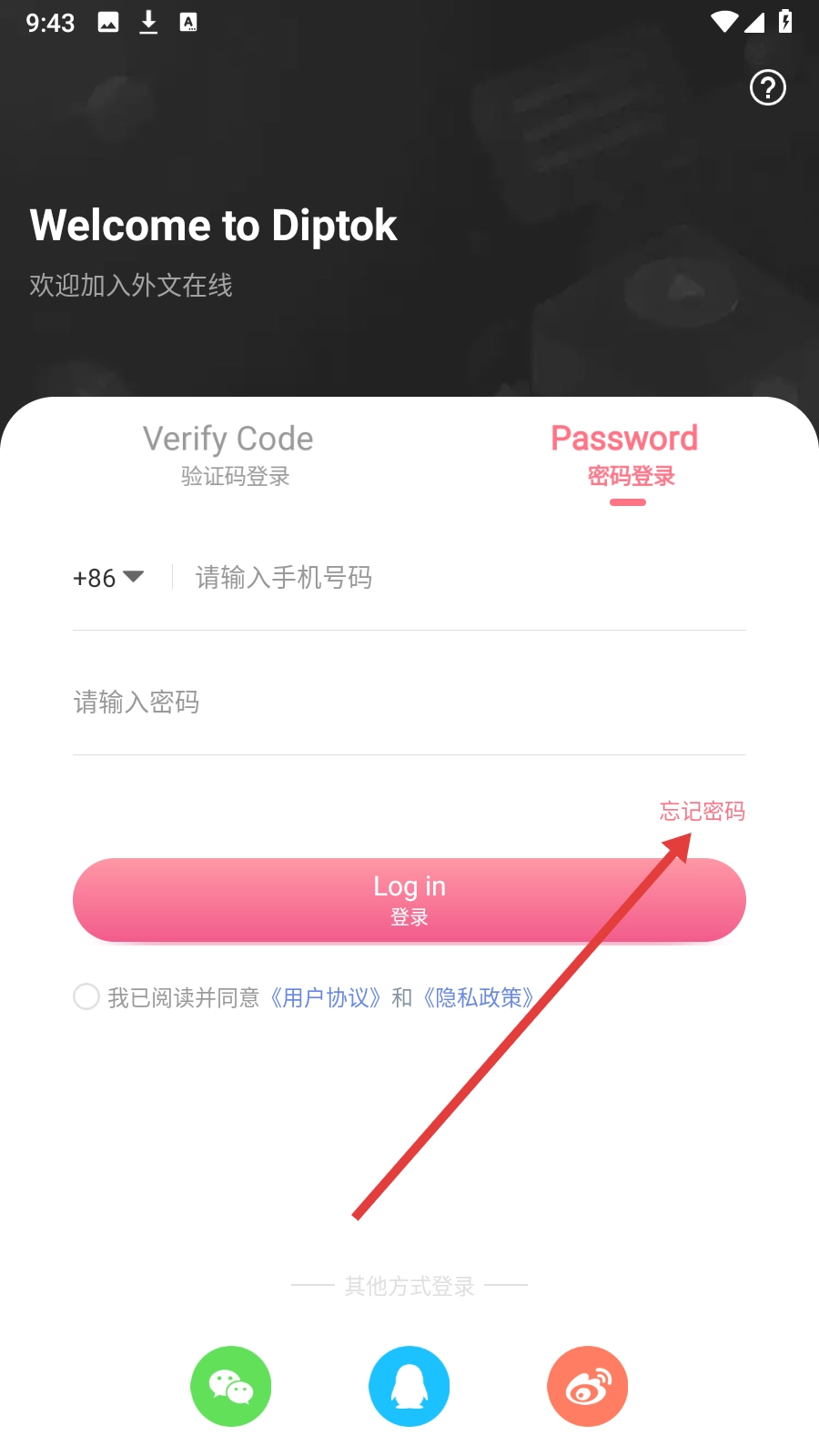Tap the password input field
This screenshot has height=1456, width=819.
[x=409, y=703]
